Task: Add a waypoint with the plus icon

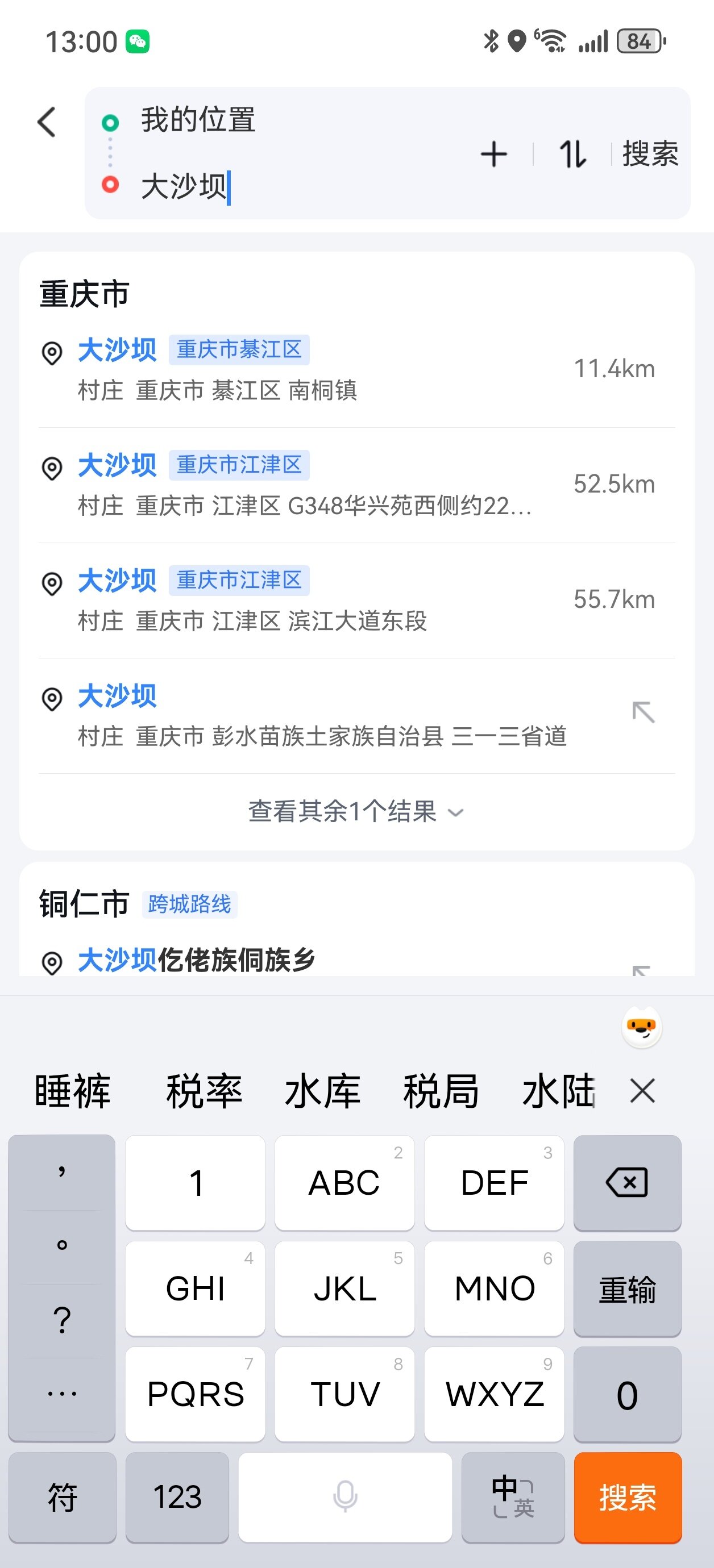Action: click(493, 154)
